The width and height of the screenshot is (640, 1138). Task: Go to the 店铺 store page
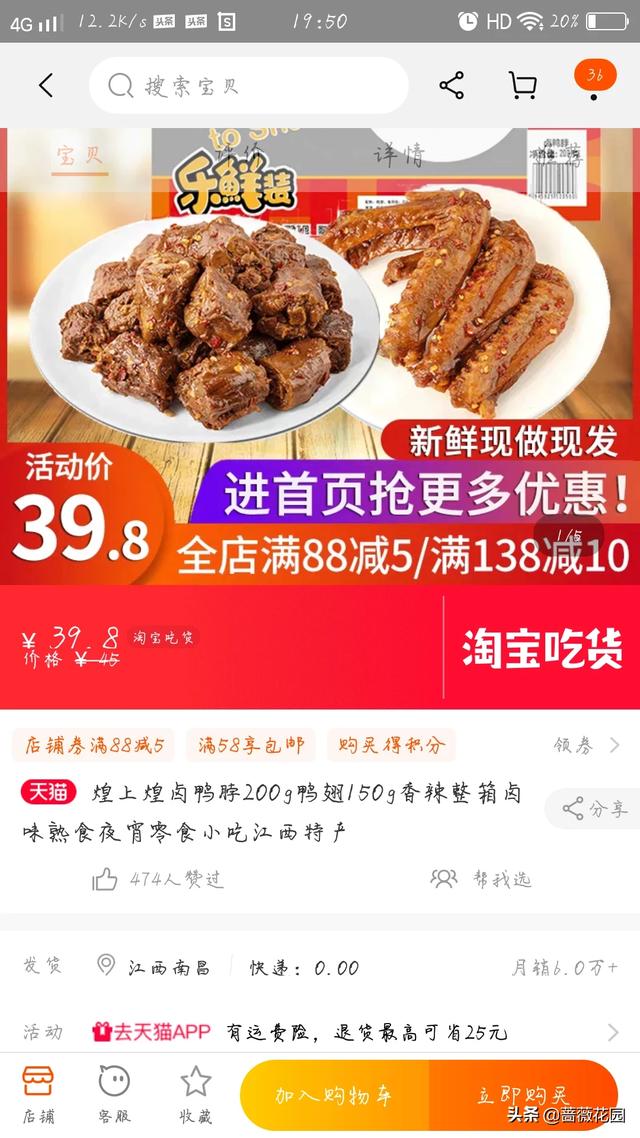[38, 1094]
